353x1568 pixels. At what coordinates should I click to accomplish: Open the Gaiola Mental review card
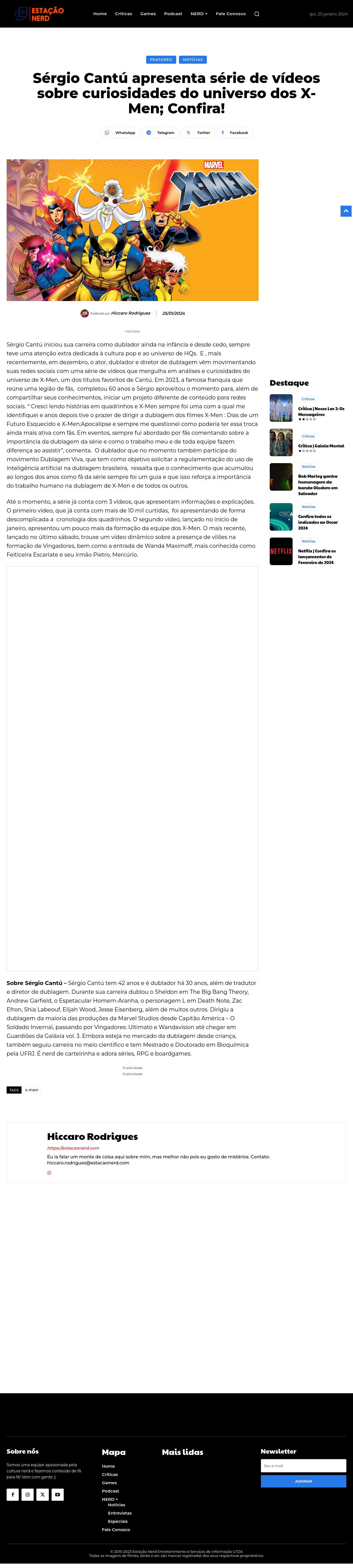321,445
